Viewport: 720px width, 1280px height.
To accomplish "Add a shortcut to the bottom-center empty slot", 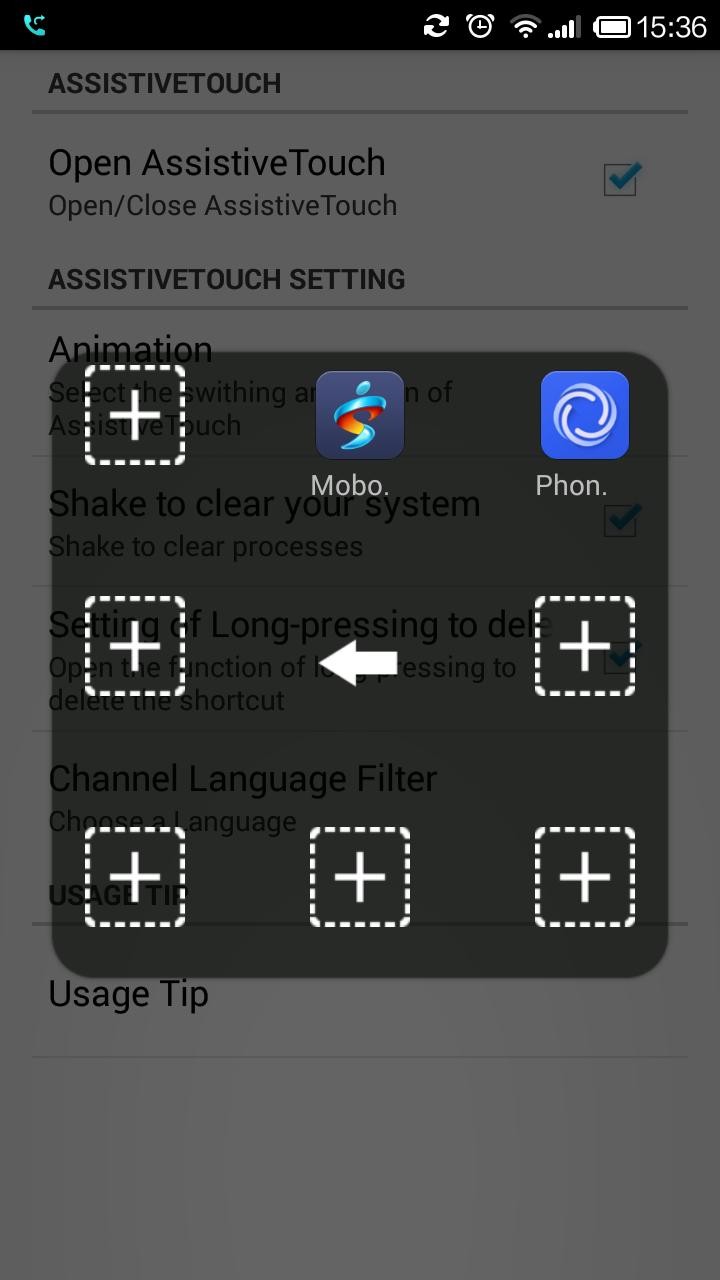I will (359, 877).
